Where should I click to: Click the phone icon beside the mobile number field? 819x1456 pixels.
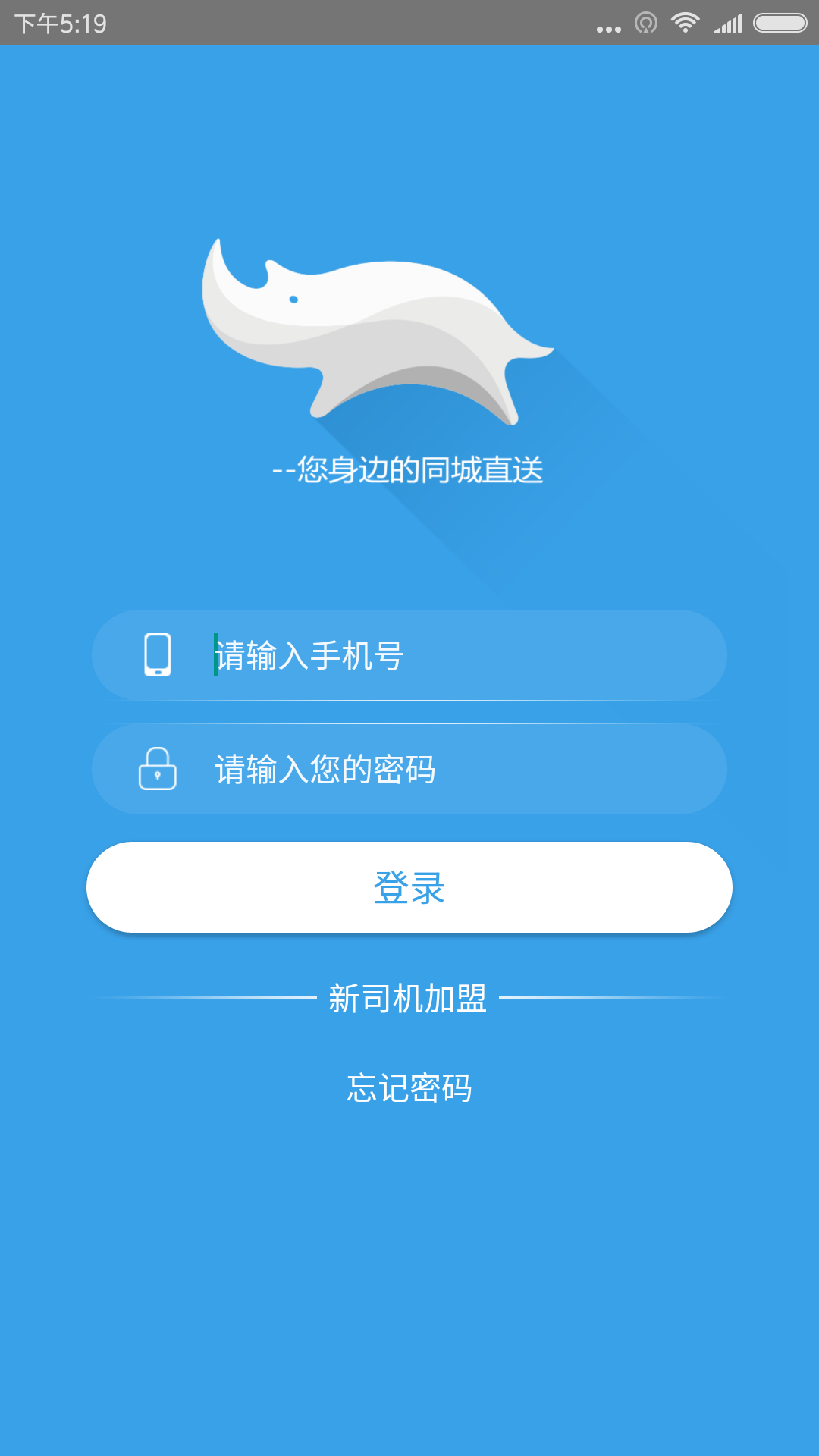158,655
